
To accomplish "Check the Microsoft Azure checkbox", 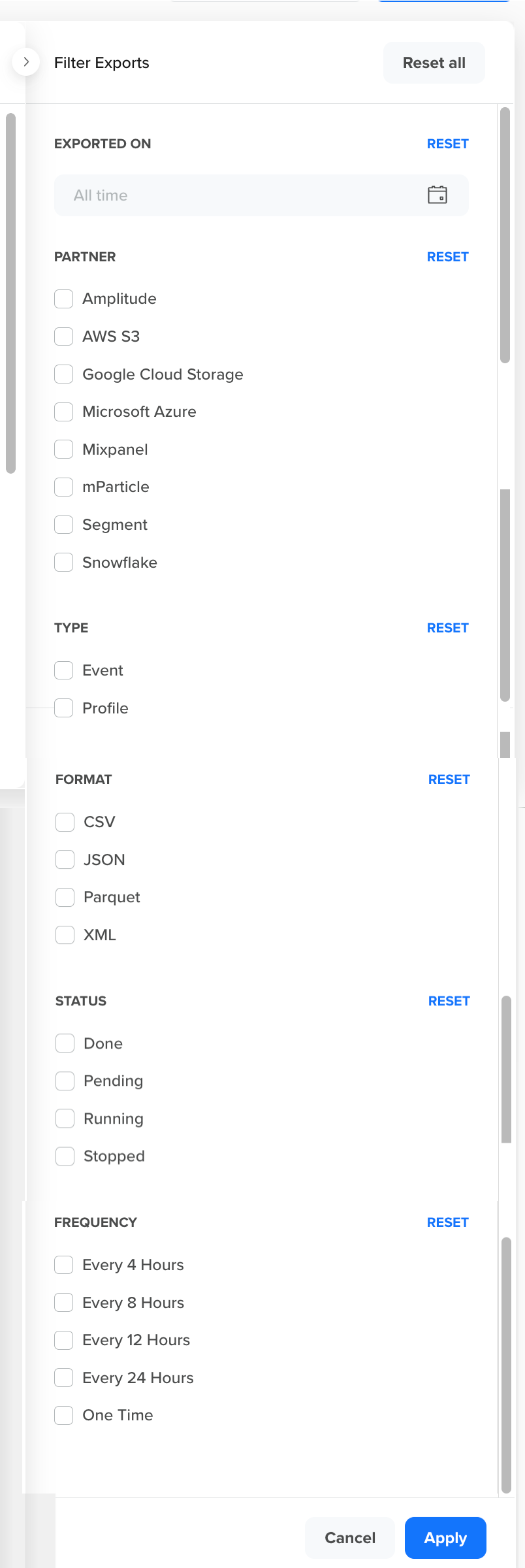I will click(63, 412).
